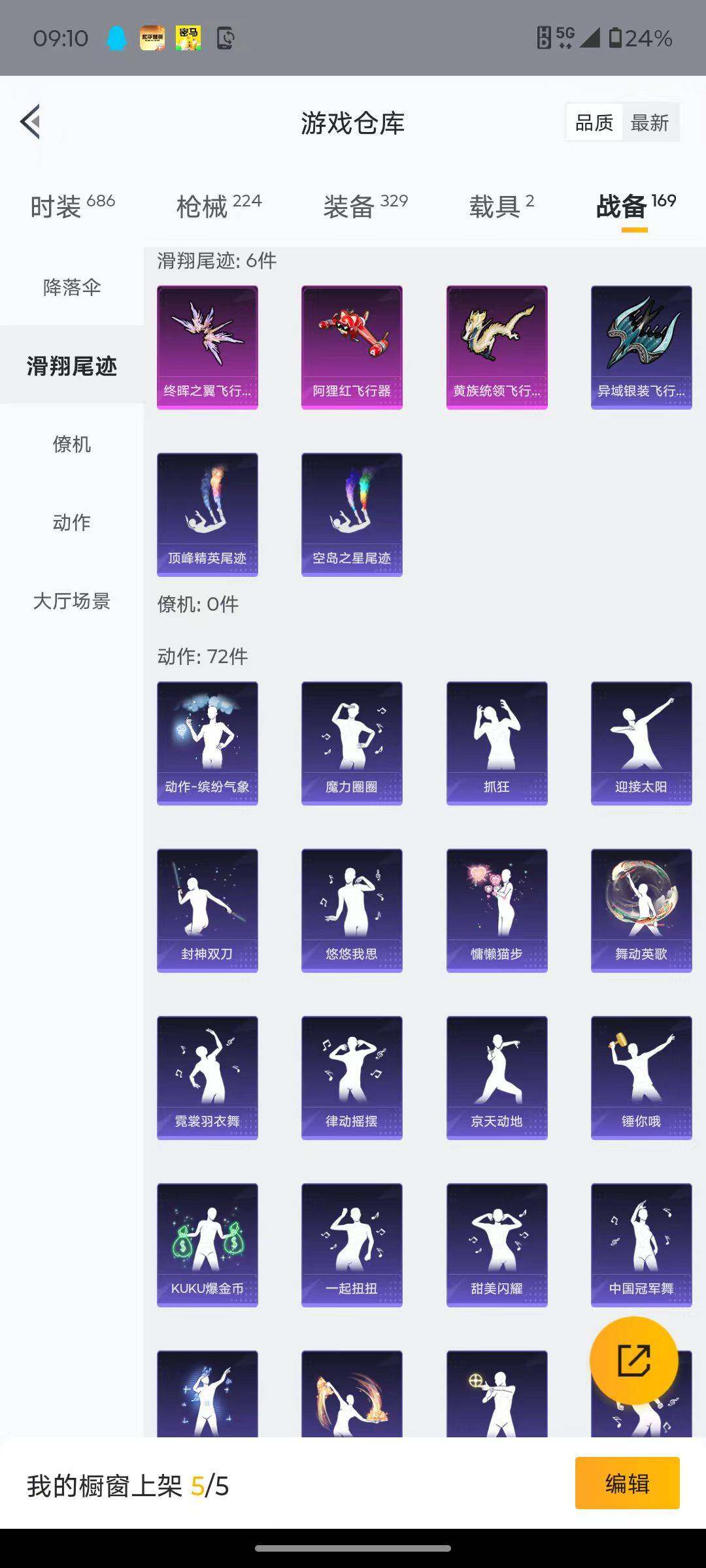Open the 空岛之星尾迹 item
This screenshot has width=706, height=1568.
tap(351, 513)
